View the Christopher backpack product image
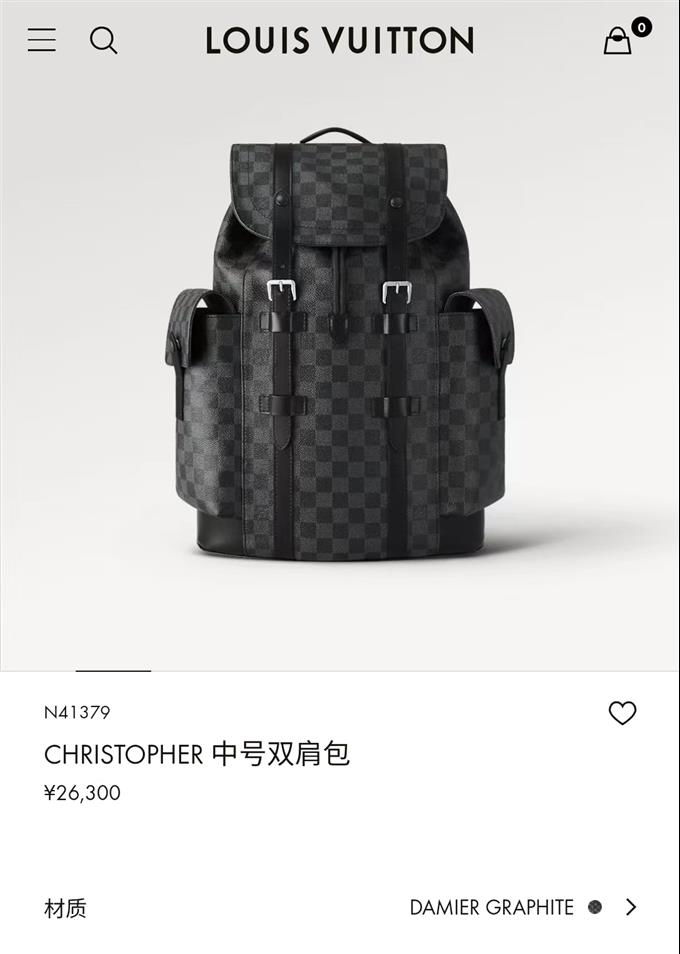 coord(340,345)
